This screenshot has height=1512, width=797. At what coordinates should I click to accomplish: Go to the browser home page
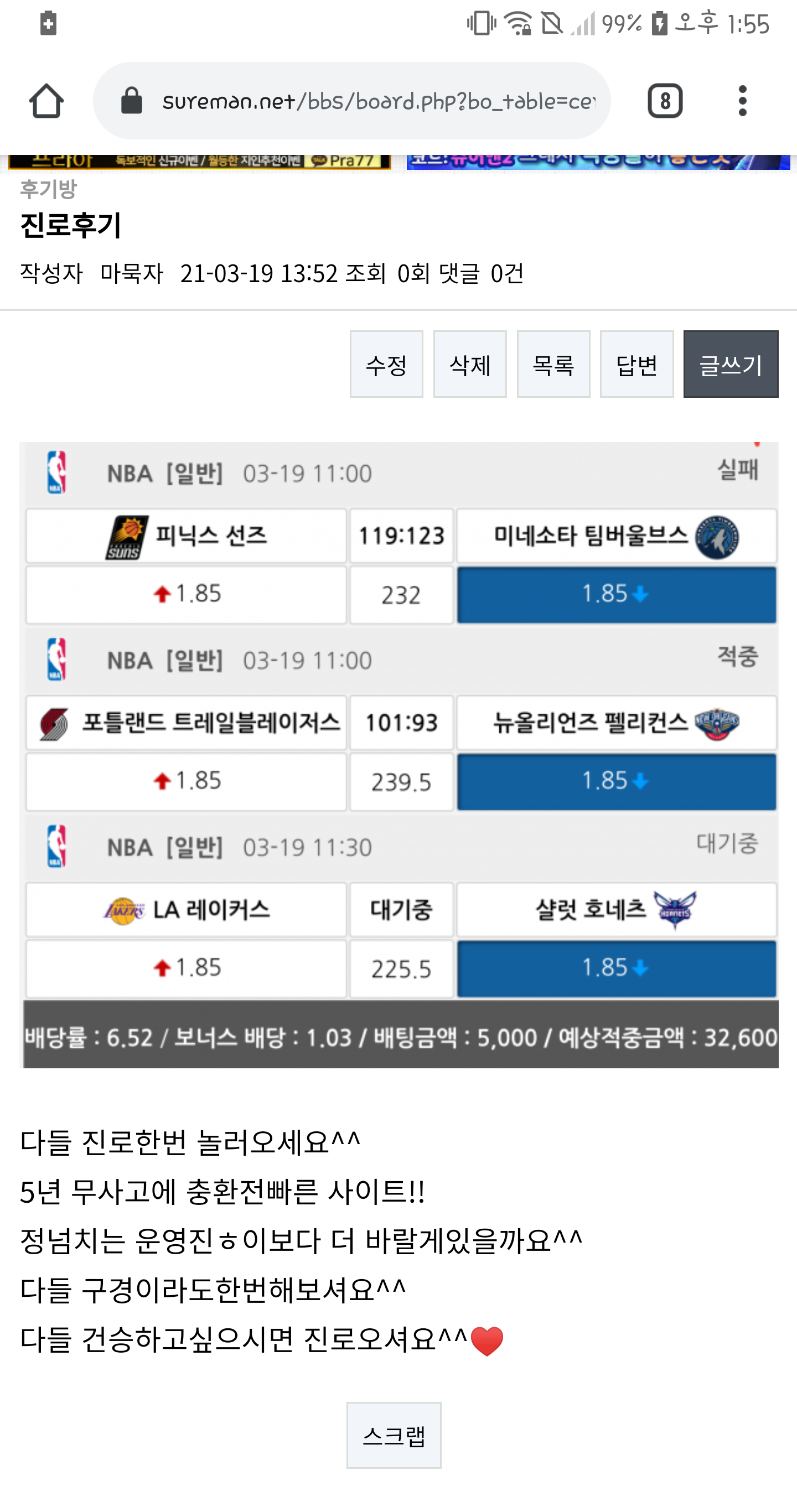[x=46, y=101]
